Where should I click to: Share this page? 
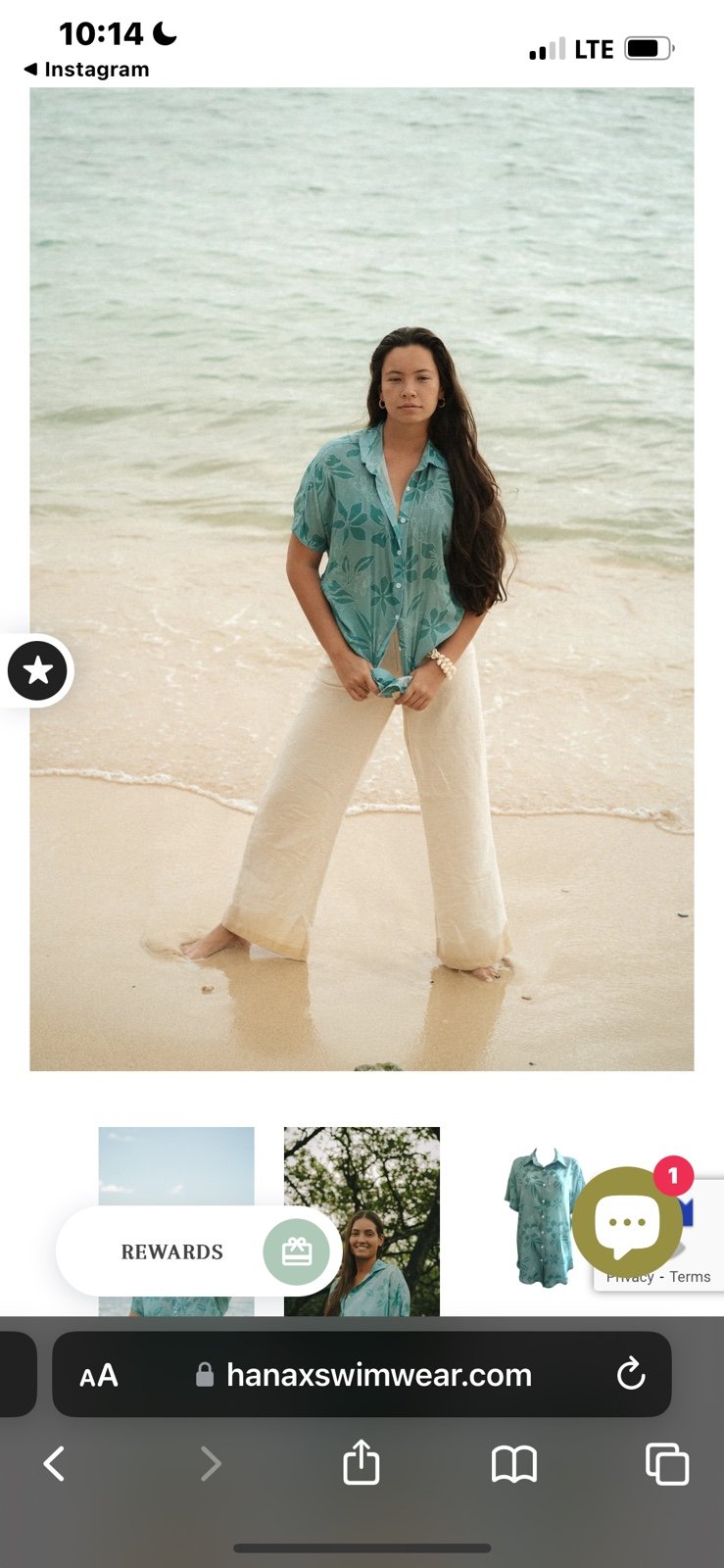(361, 1461)
